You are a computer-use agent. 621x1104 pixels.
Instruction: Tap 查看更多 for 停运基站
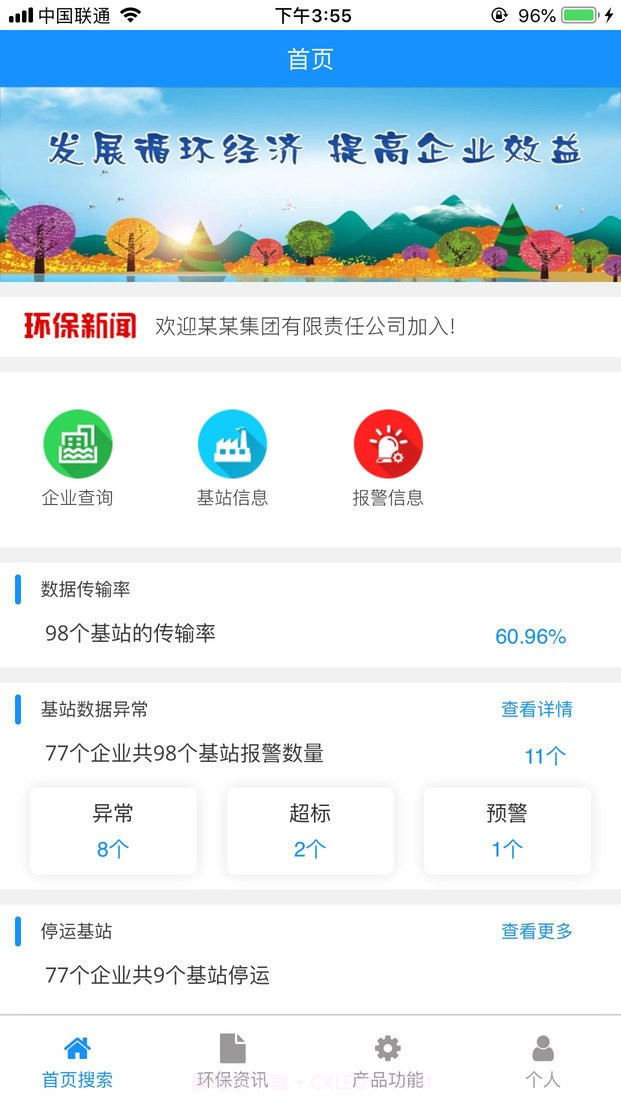coord(537,931)
